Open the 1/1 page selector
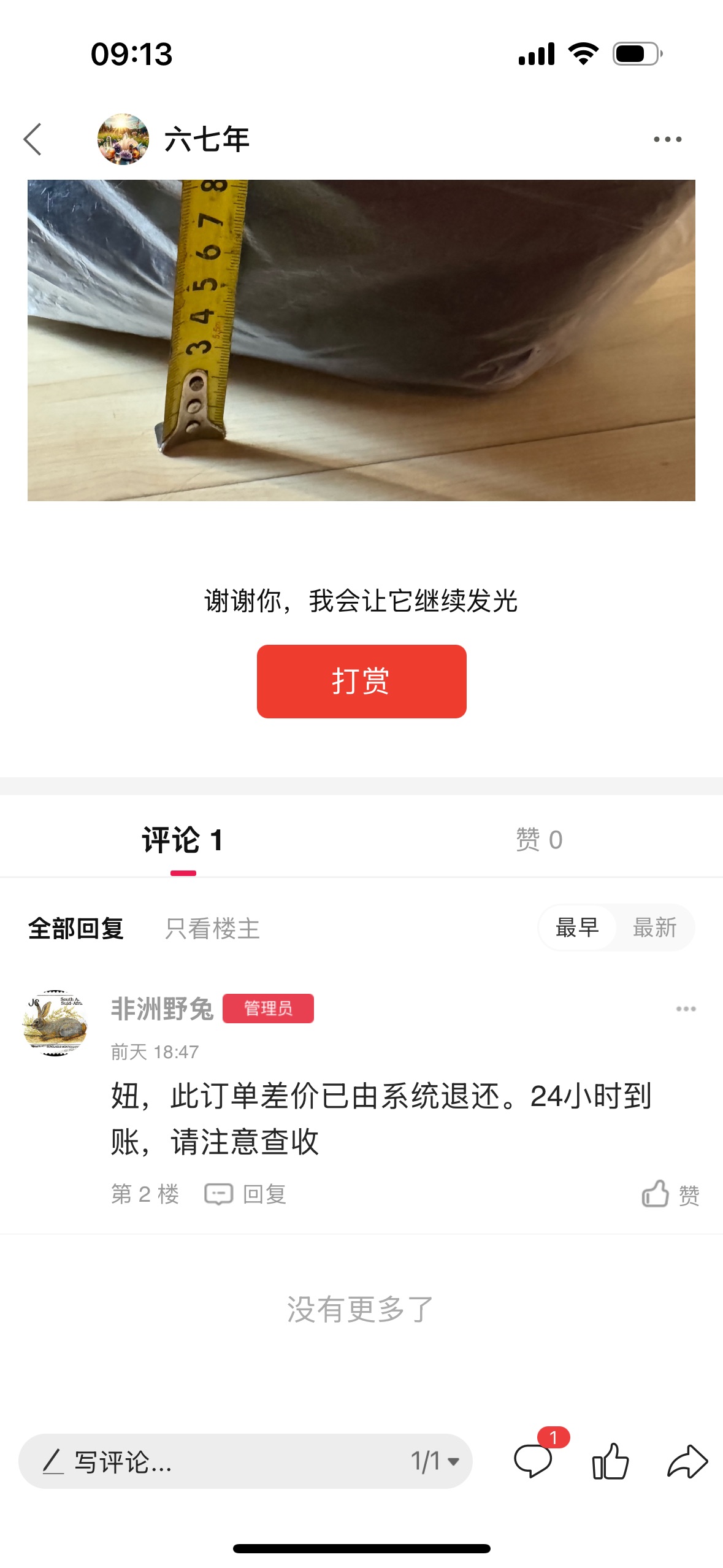723x1568 pixels. point(435,1461)
